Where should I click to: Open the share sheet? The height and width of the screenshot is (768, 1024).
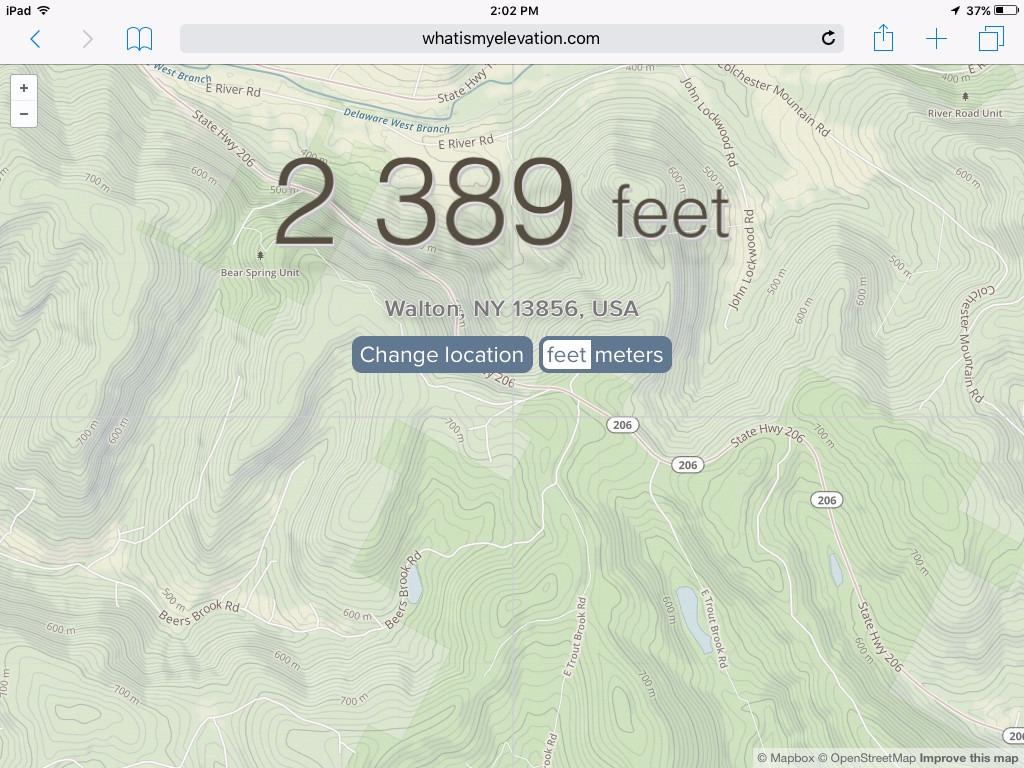[x=883, y=39]
